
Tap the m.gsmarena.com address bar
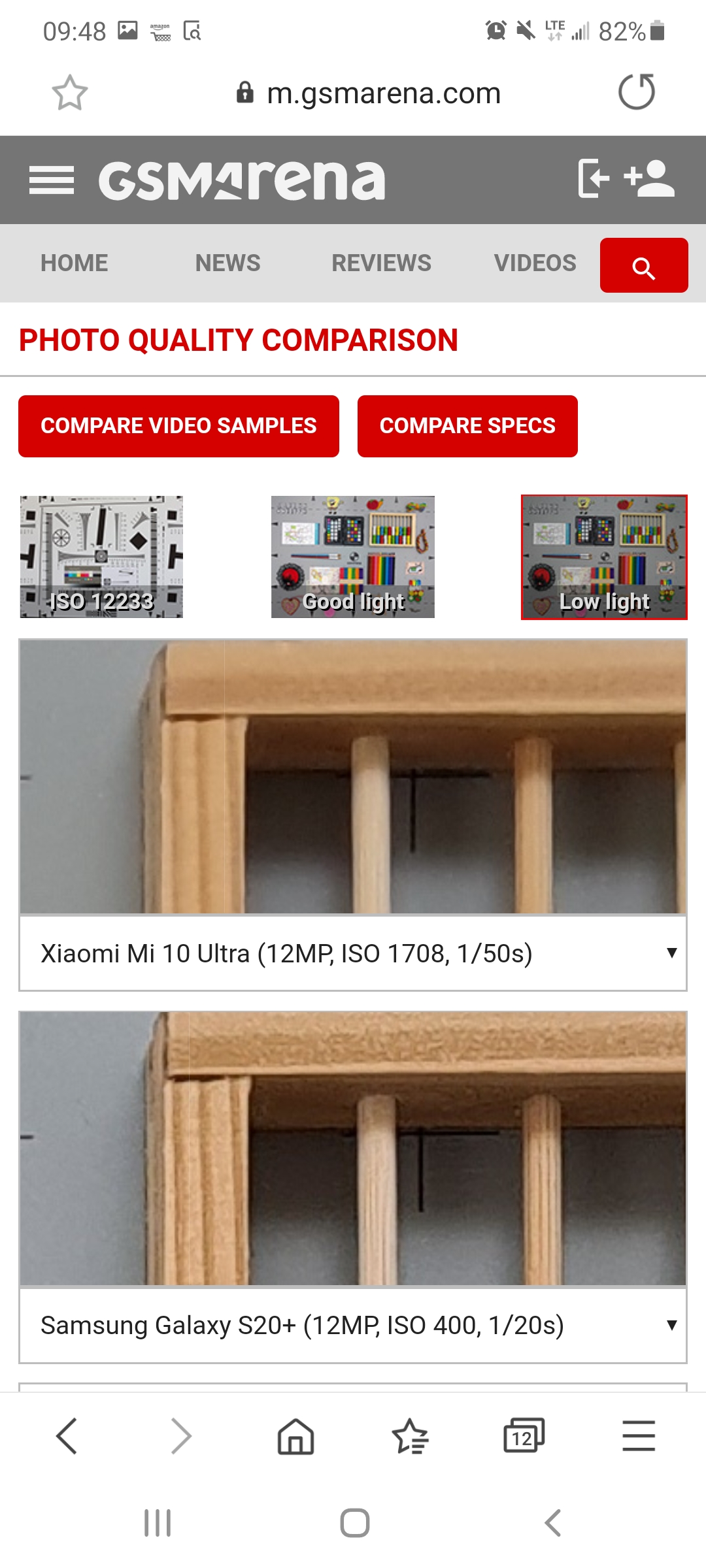(369, 93)
